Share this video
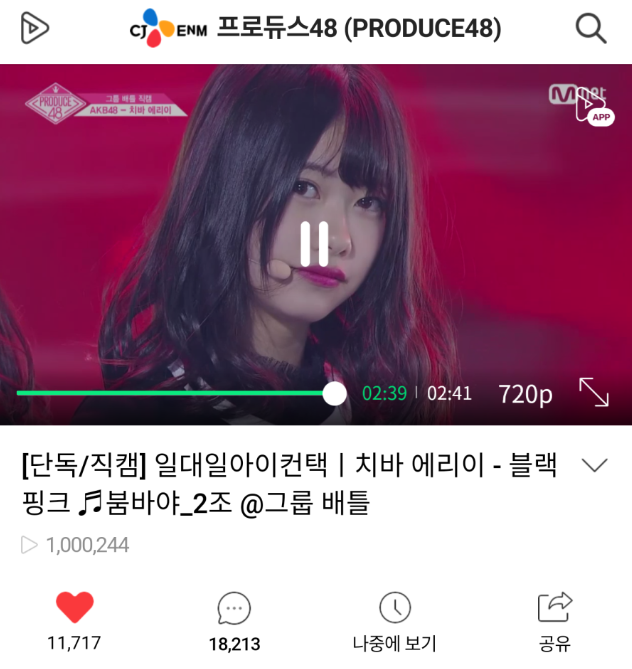This screenshot has width=632, height=669. click(554, 607)
